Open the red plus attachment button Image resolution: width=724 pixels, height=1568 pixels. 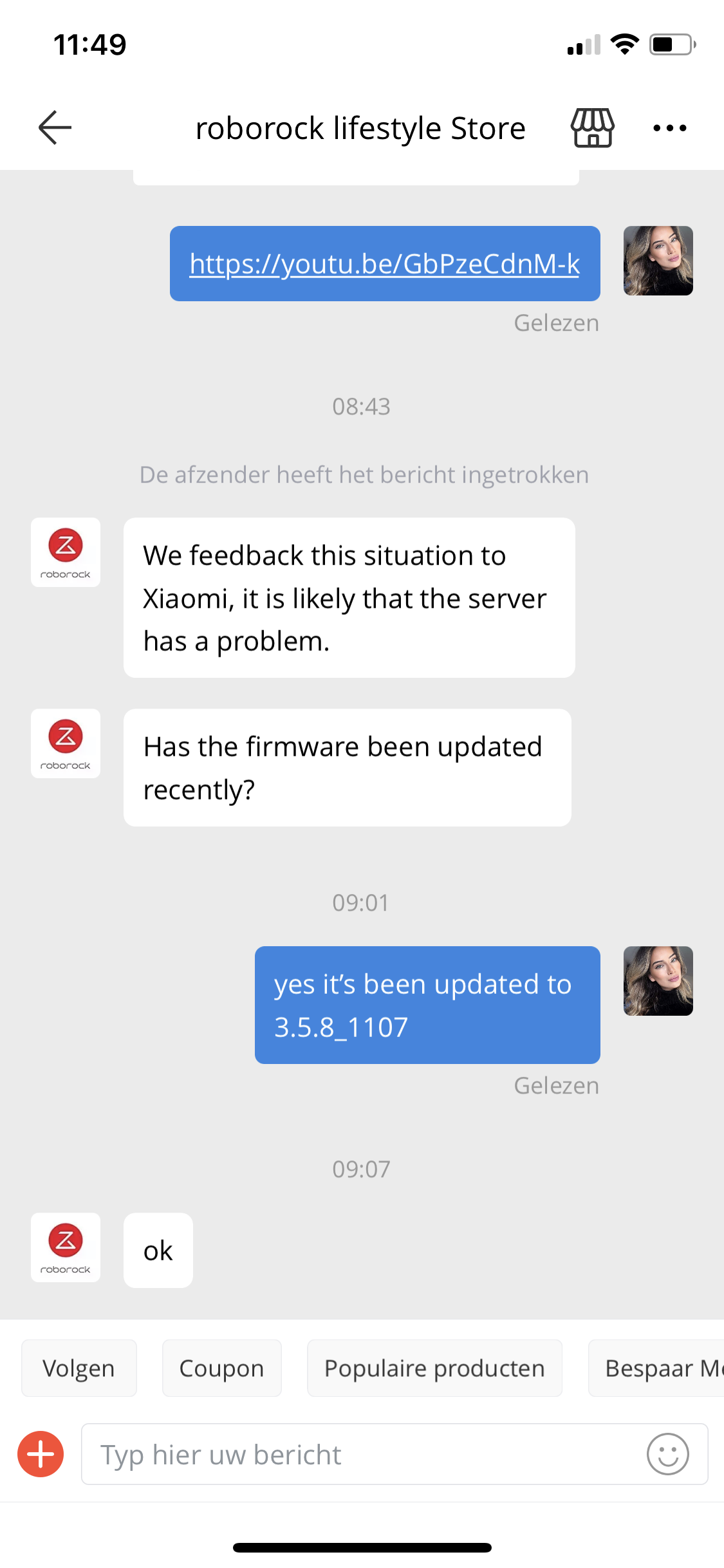tap(41, 1454)
